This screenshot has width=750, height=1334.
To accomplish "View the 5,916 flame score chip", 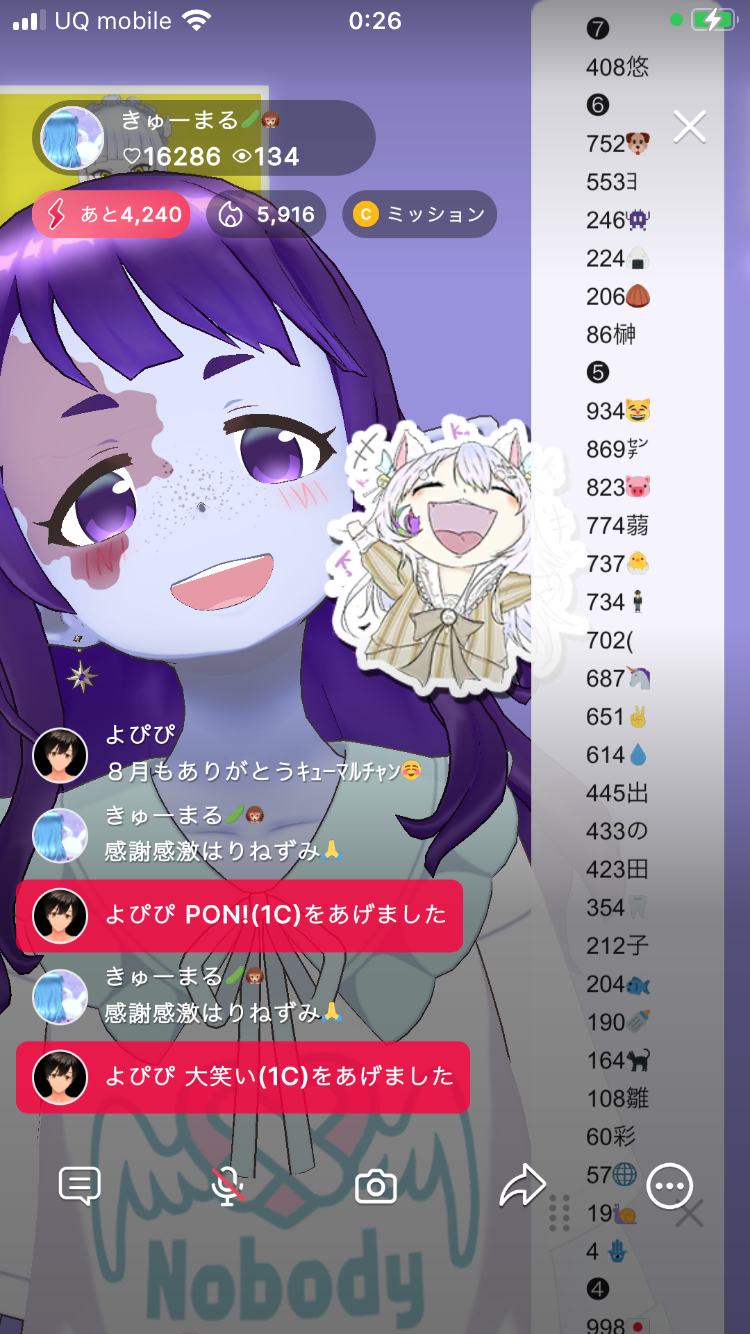I will [266, 214].
